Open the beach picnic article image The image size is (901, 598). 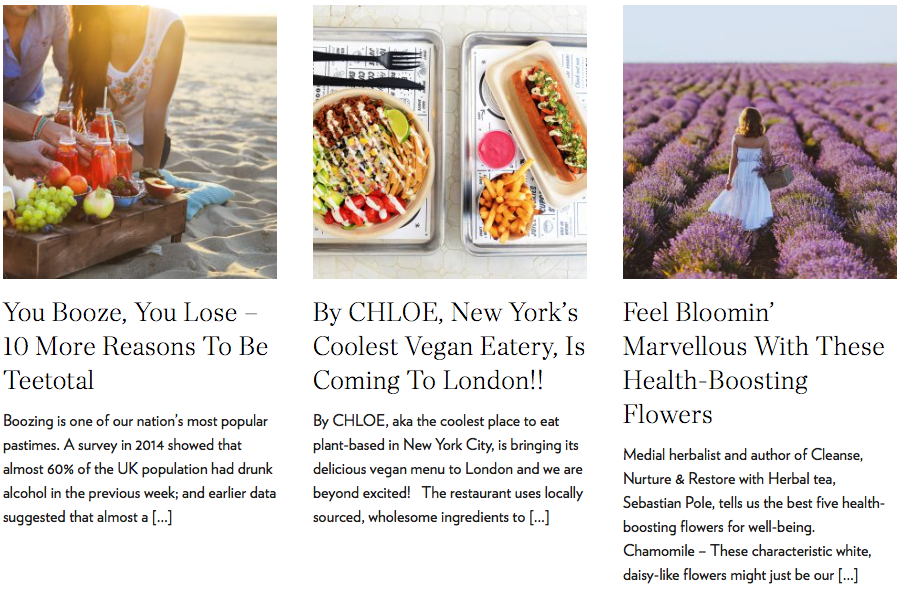140,142
